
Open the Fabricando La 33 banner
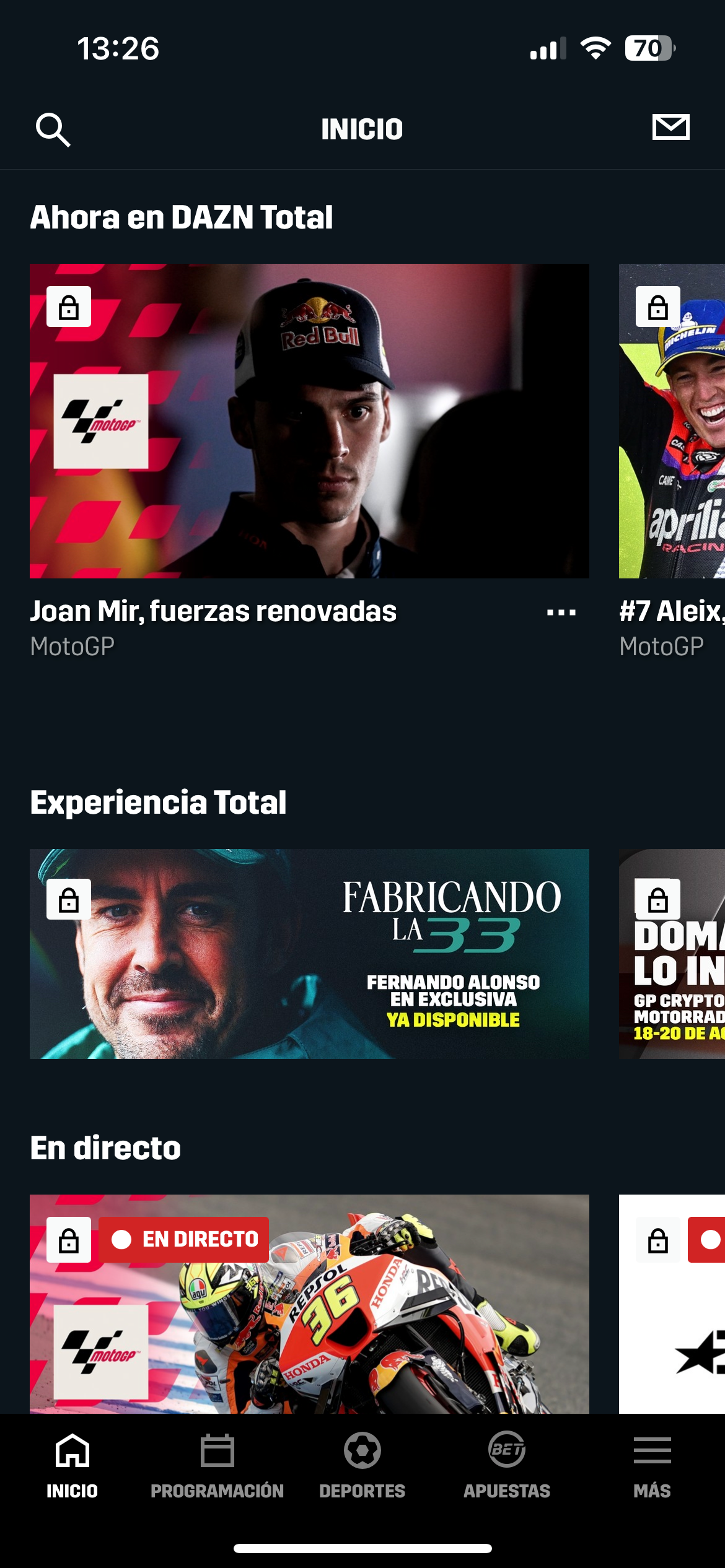[x=309, y=954]
